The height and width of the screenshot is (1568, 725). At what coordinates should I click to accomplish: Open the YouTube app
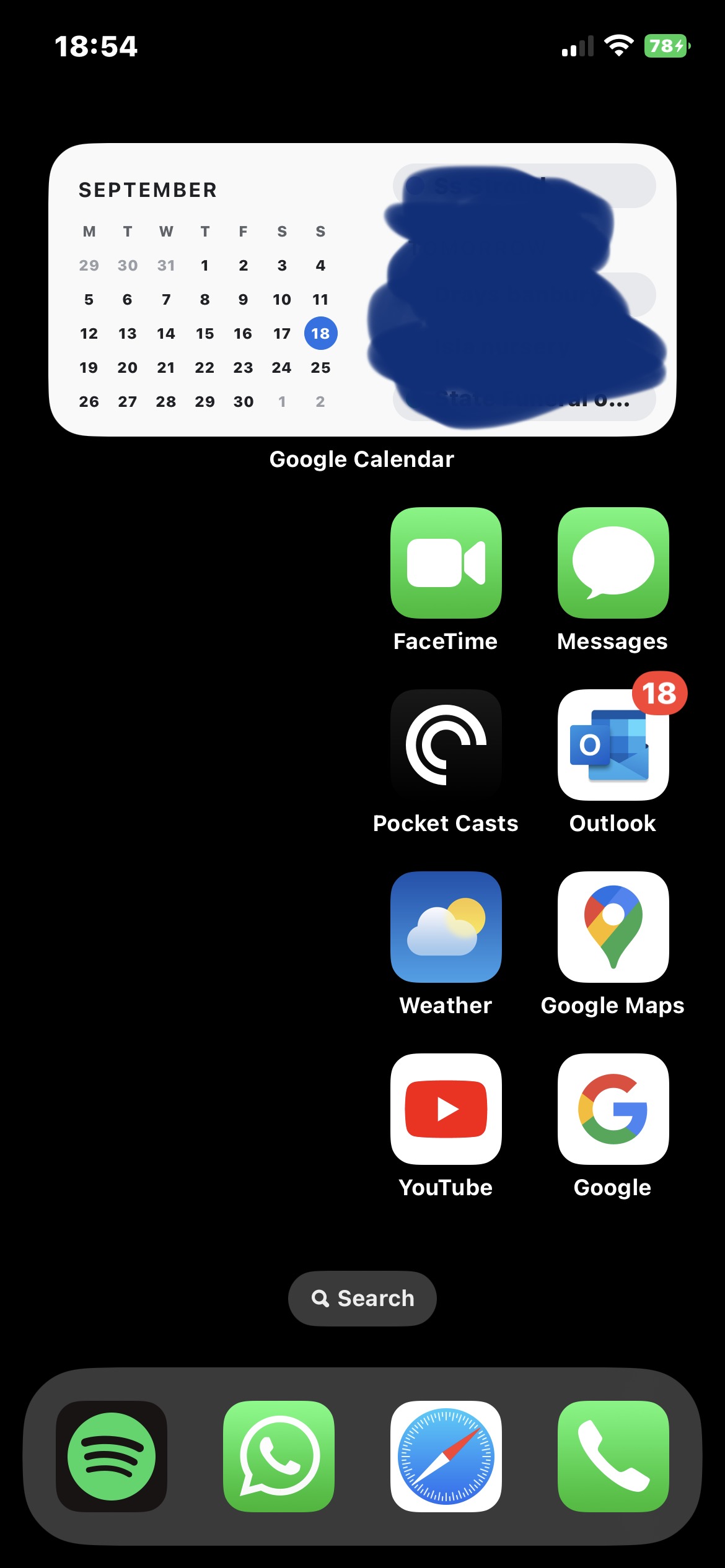click(446, 1108)
